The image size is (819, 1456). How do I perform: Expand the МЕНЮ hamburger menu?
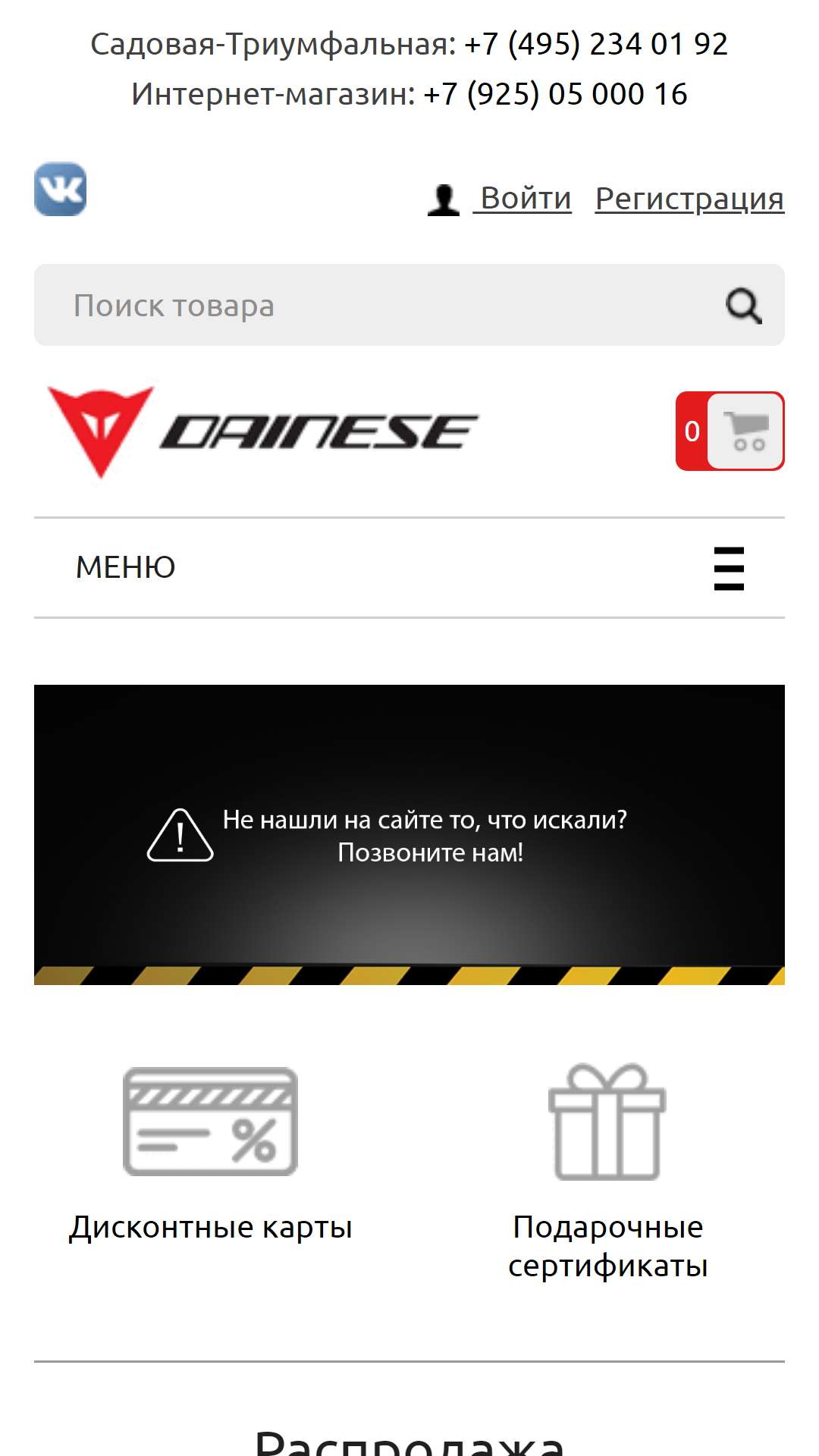[x=409, y=568]
